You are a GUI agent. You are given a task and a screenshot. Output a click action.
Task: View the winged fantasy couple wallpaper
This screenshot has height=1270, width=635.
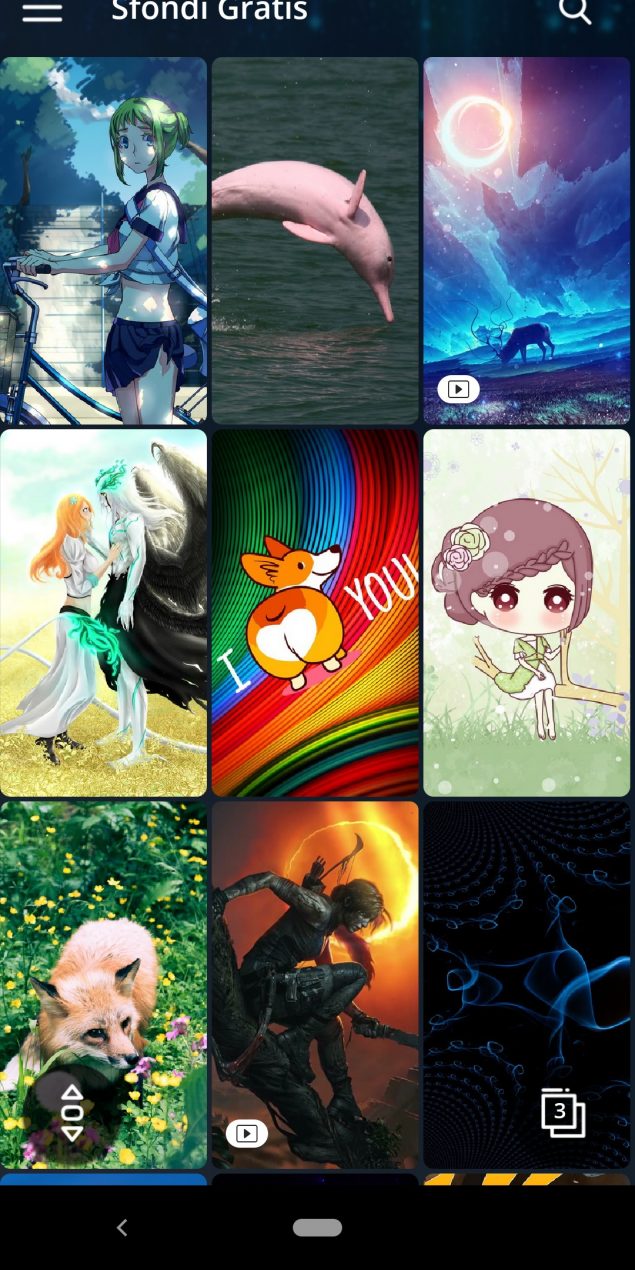click(103, 612)
